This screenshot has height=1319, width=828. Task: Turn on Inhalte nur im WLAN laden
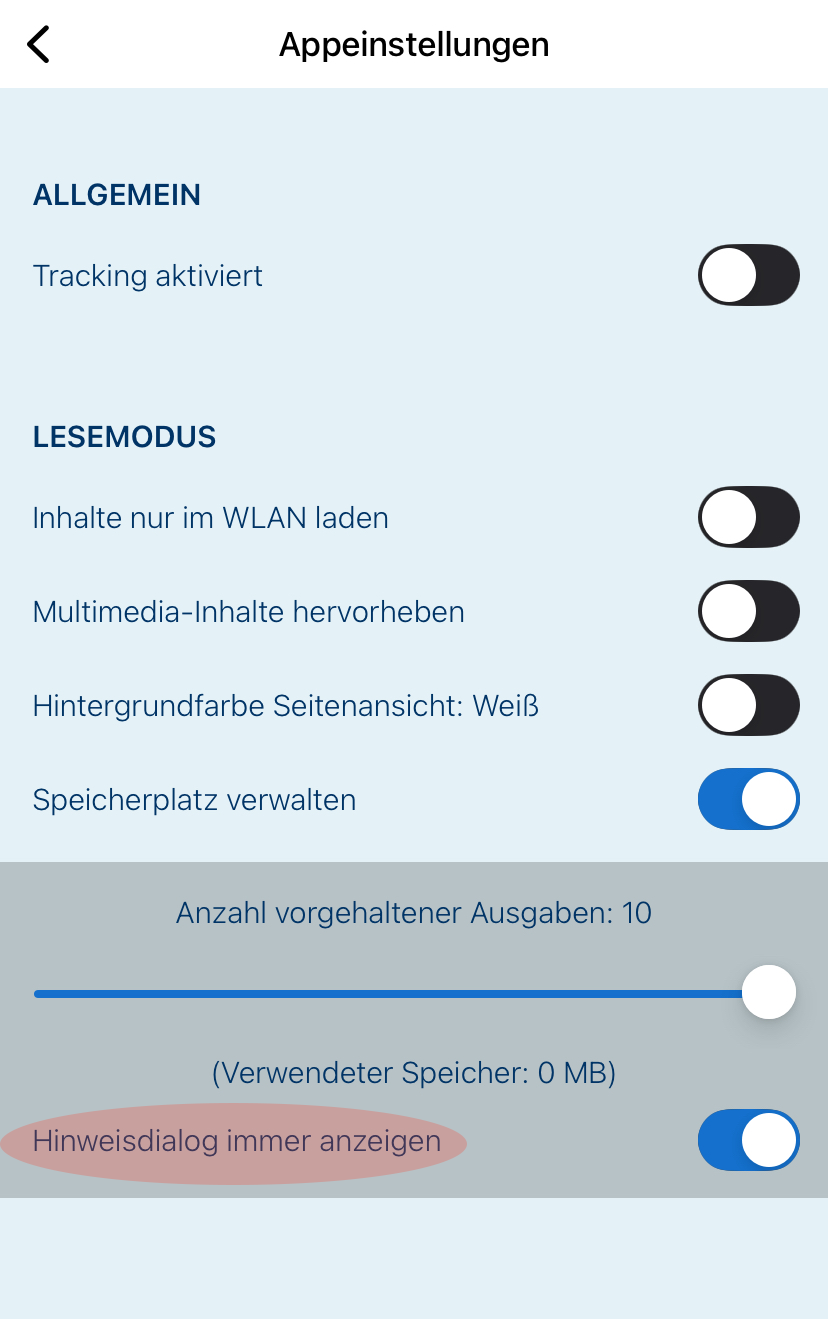click(748, 518)
